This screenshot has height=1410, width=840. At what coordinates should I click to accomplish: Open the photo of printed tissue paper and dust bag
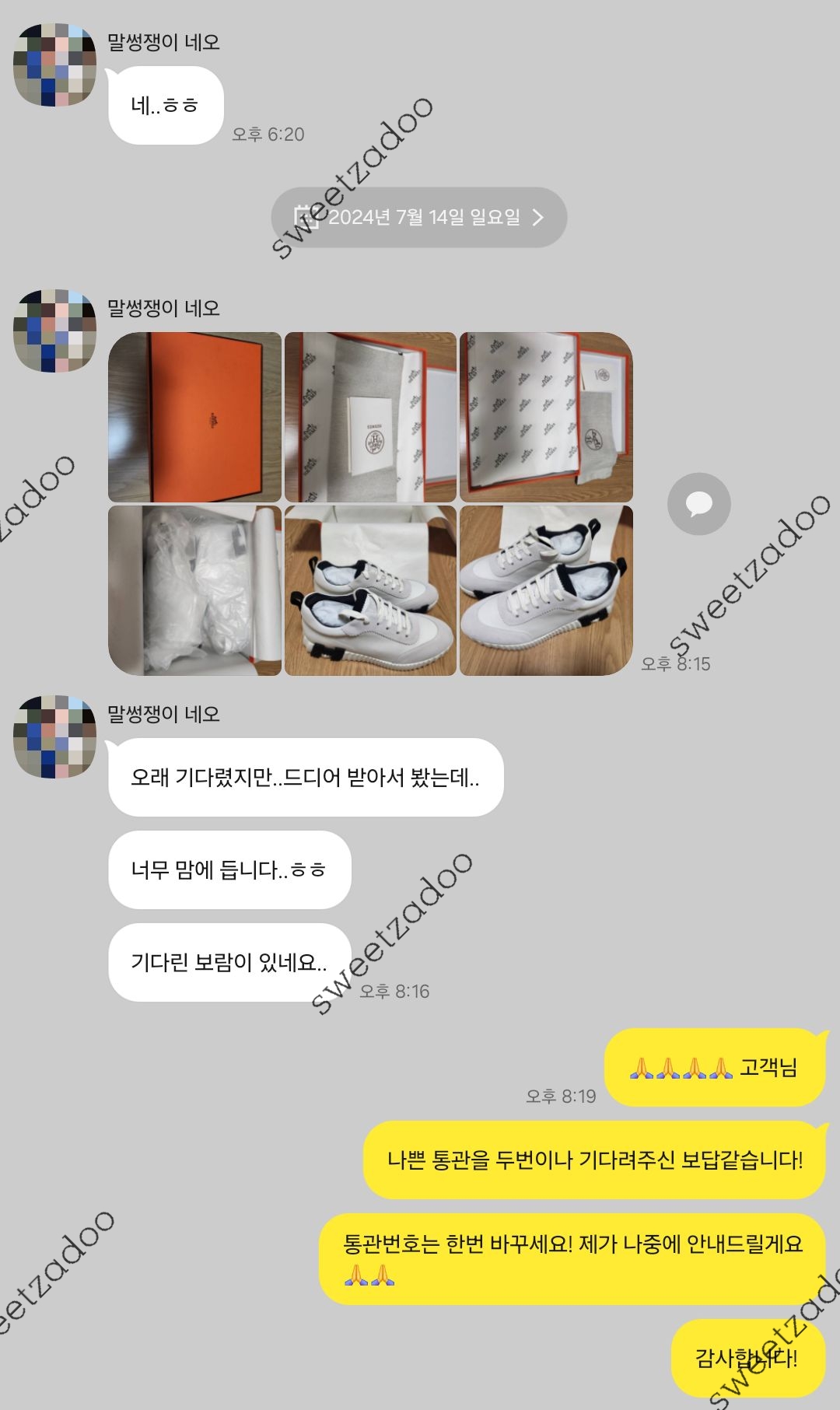(546, 417)
